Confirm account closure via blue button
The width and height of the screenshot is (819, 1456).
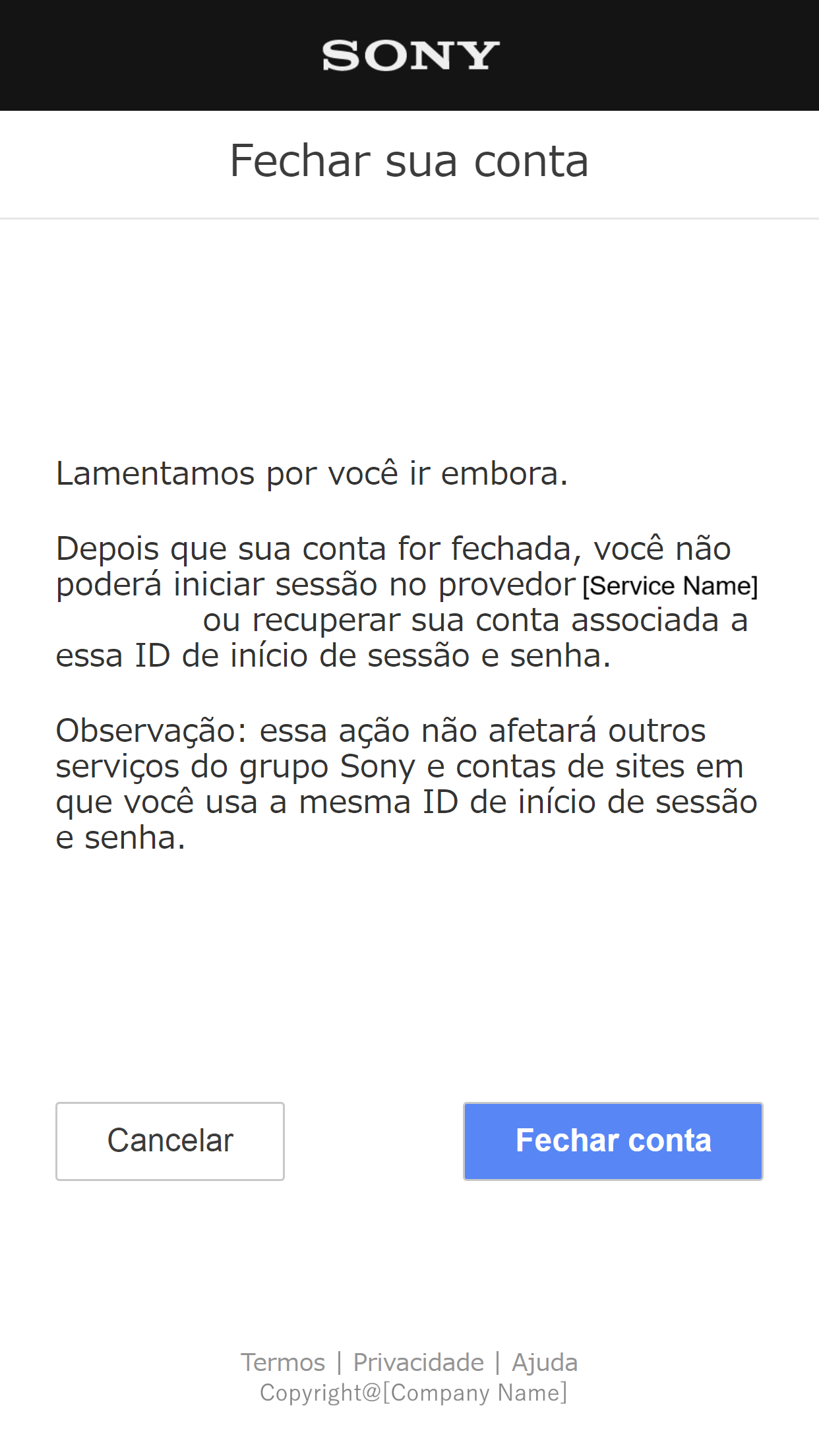tap(613, 1141)
